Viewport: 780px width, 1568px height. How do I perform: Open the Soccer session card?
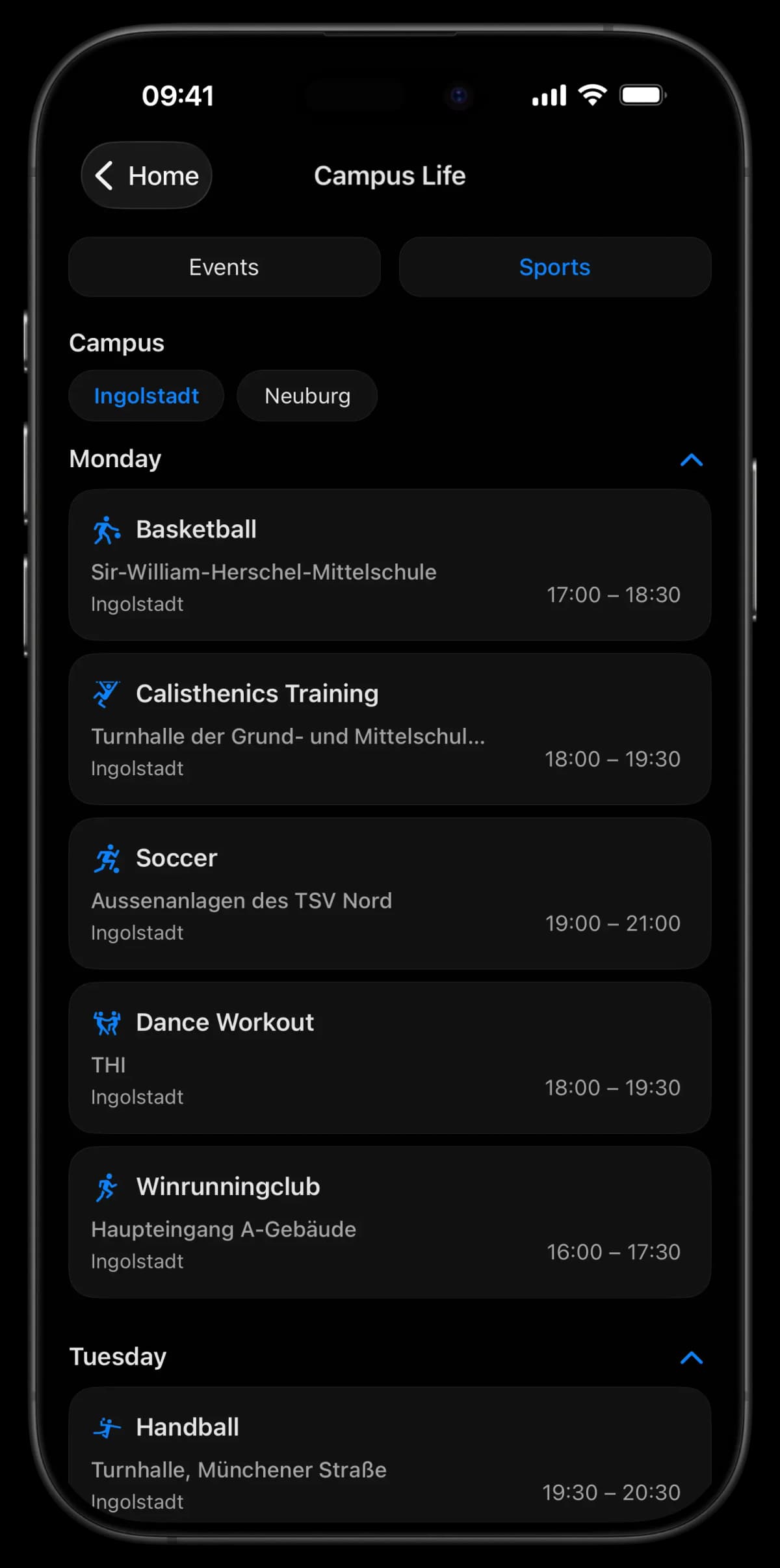click(389, 893)
